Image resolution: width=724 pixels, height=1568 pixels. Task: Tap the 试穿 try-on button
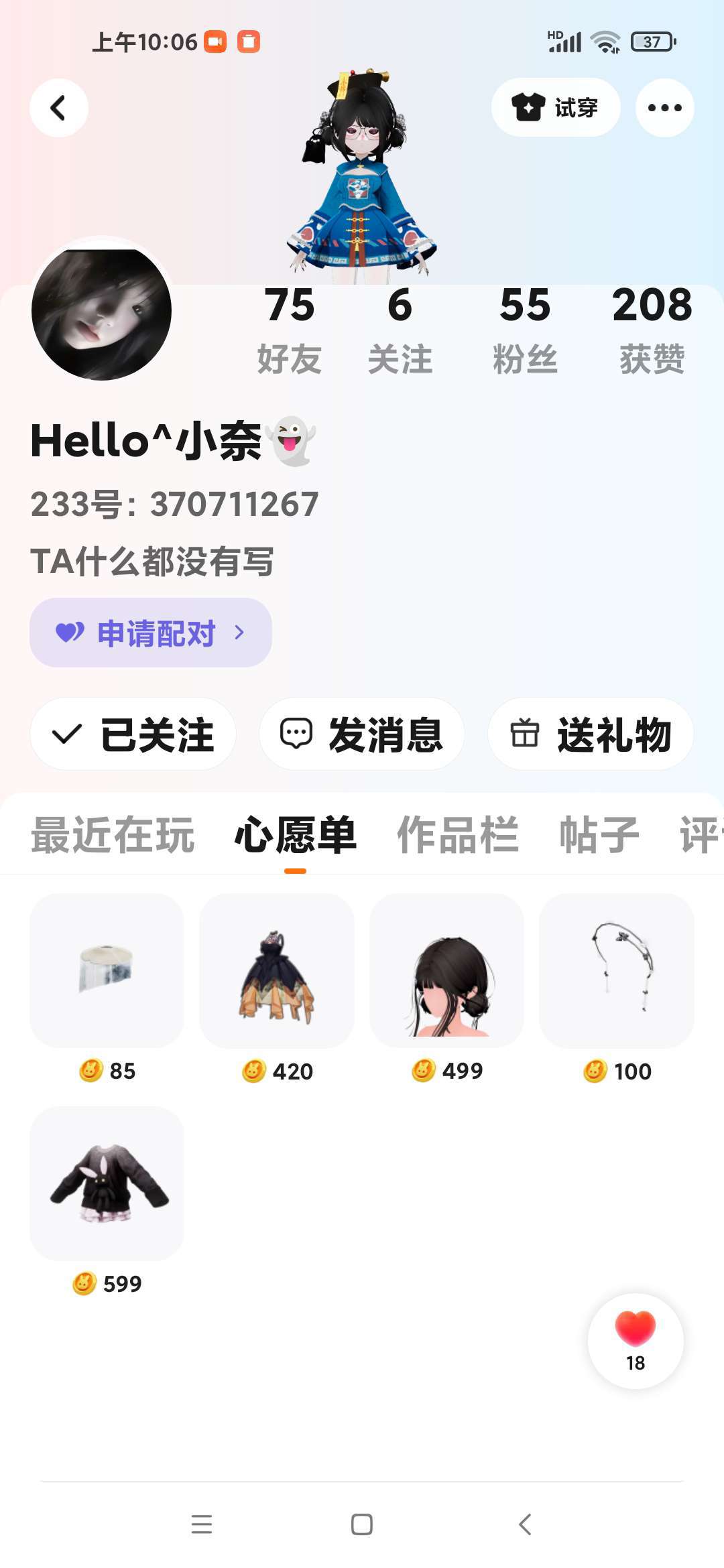(x=556, y=107)
